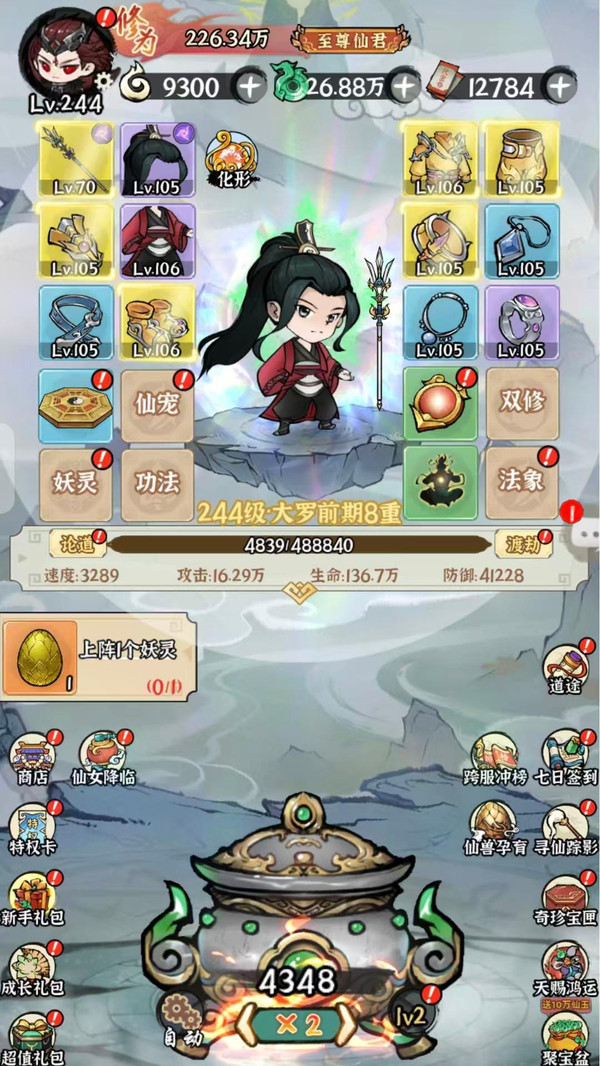
Task: Open the 仙宠 pet panel
Action: pyautogui.click(x=156, y=403)
